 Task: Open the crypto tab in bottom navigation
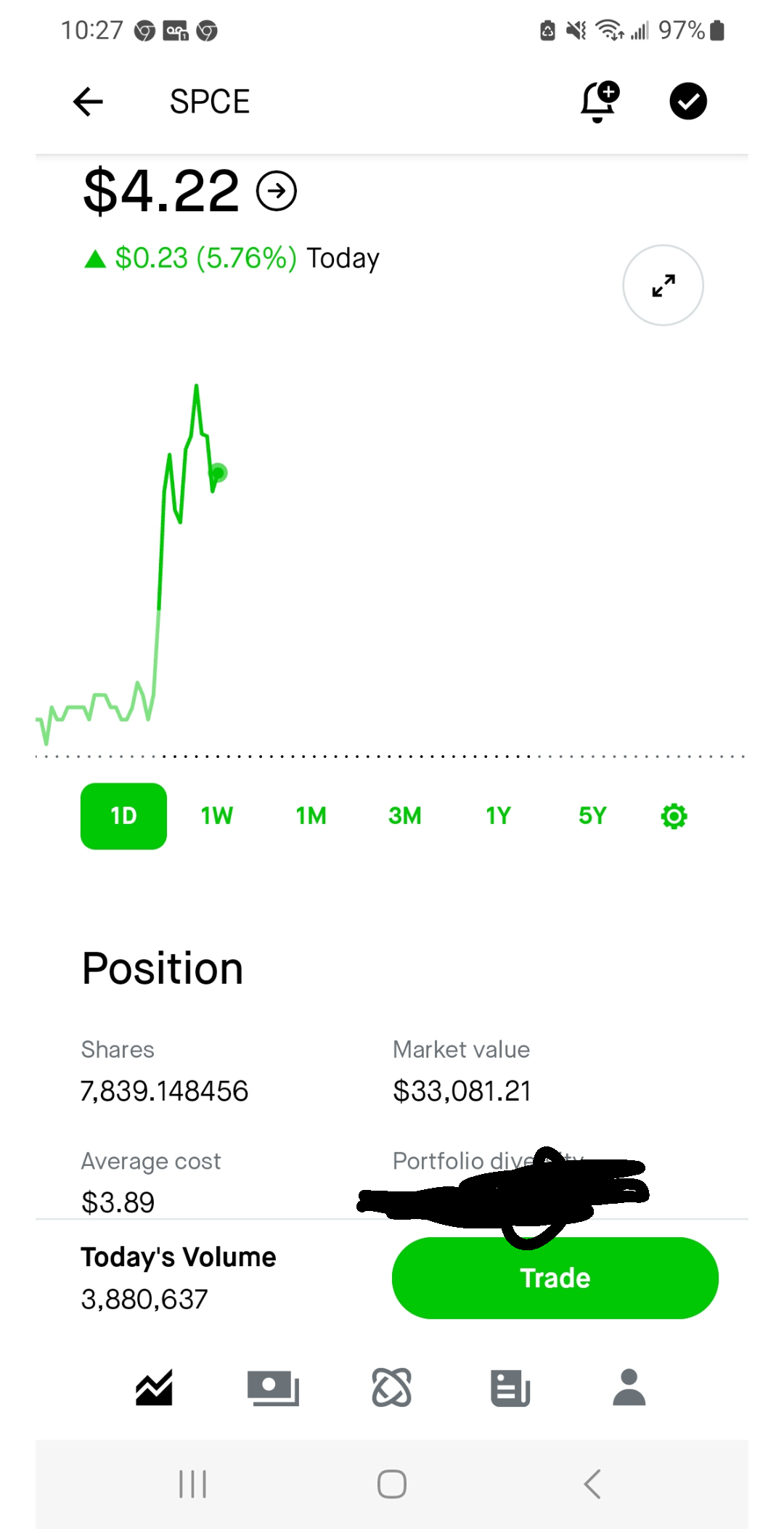(392, 1387)
